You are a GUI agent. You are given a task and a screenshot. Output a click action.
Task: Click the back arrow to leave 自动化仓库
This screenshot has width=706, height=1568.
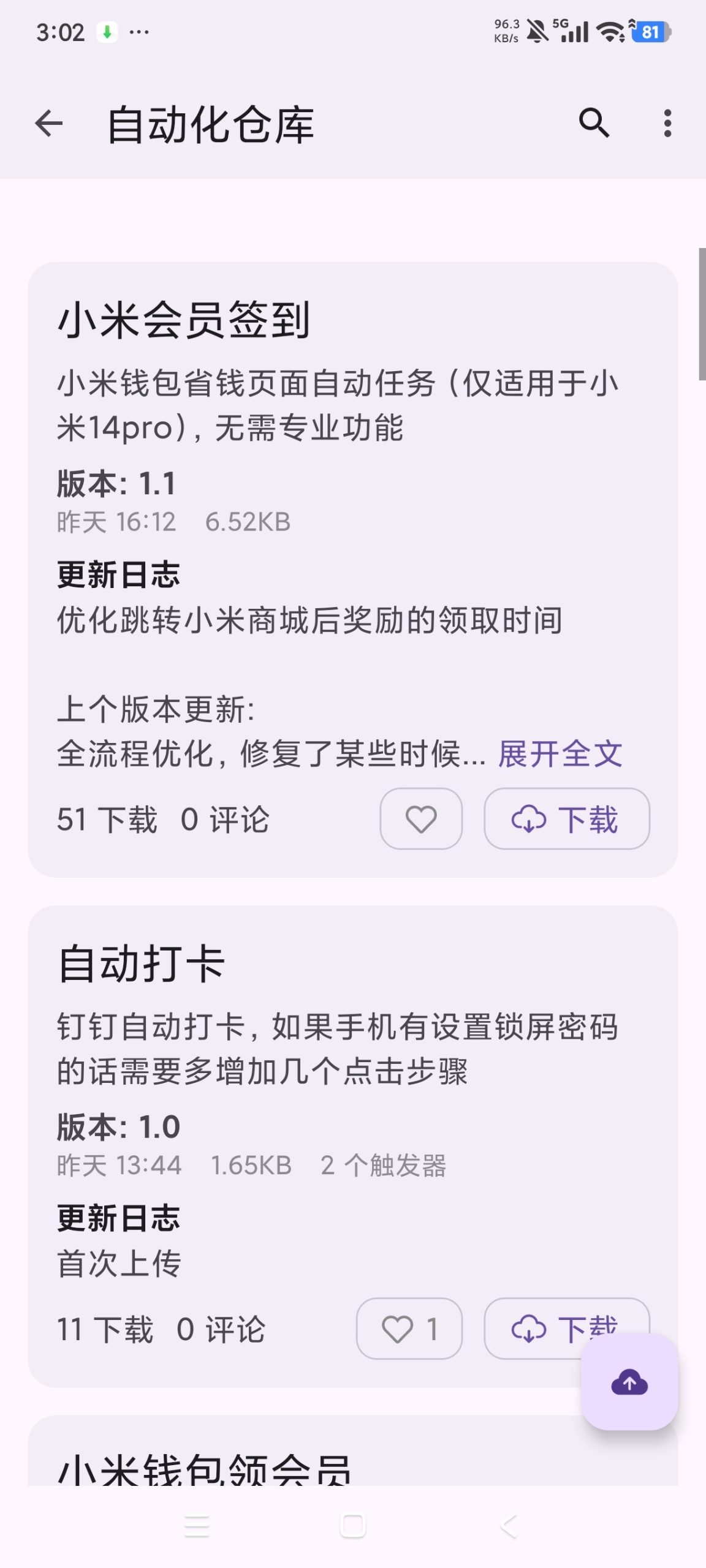pos(50,124)
